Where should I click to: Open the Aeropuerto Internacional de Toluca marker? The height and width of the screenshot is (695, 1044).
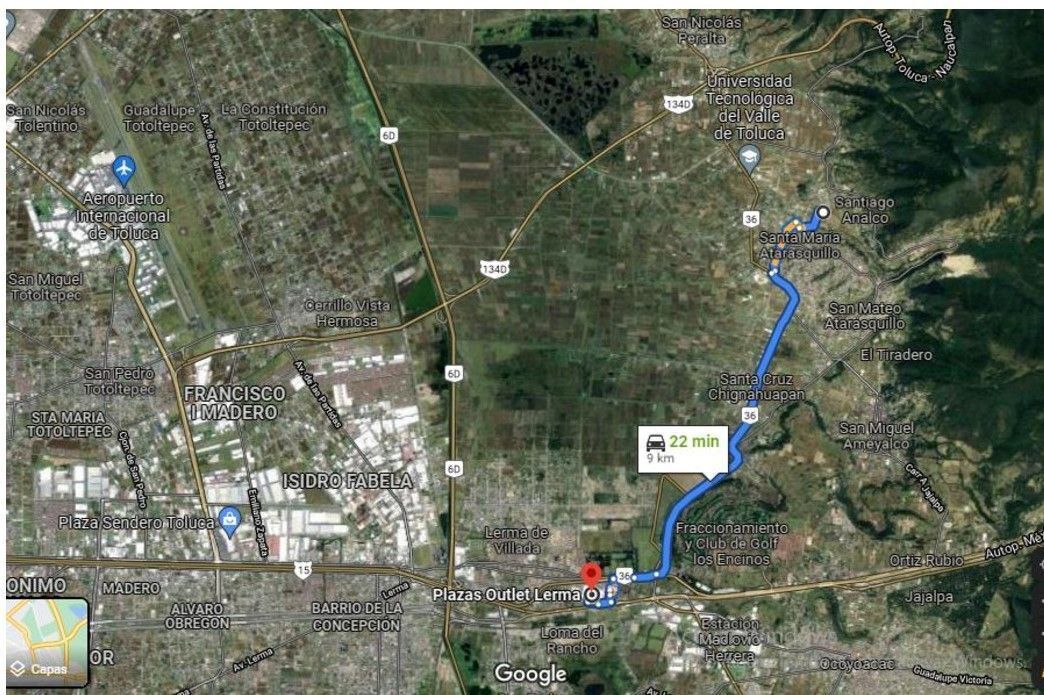(124, 169)
